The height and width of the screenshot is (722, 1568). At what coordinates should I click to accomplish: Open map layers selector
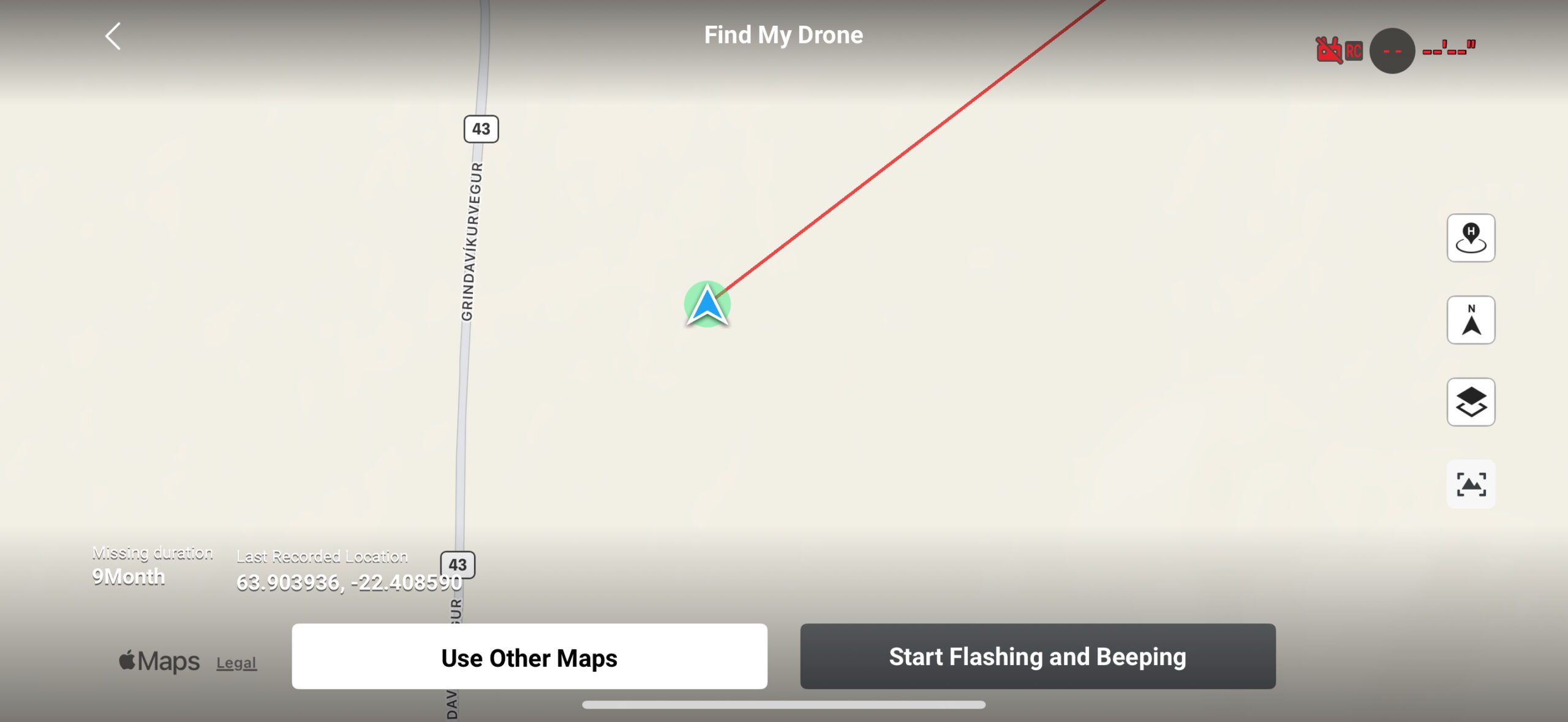1470,402
